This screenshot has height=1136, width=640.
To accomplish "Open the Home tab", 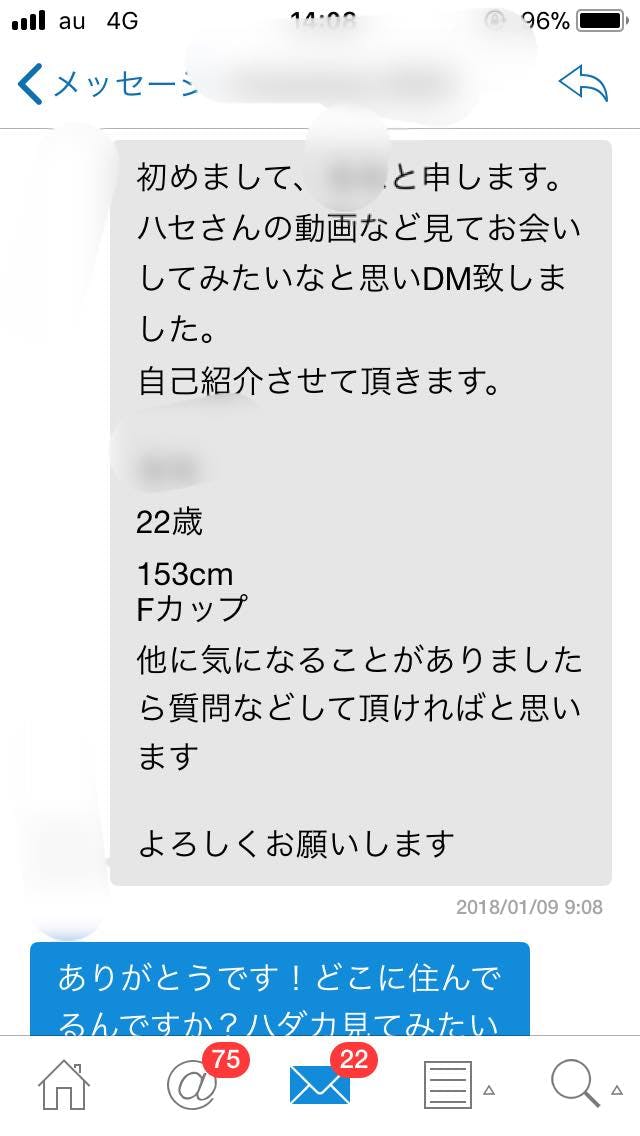I will tap(64, 1085).
